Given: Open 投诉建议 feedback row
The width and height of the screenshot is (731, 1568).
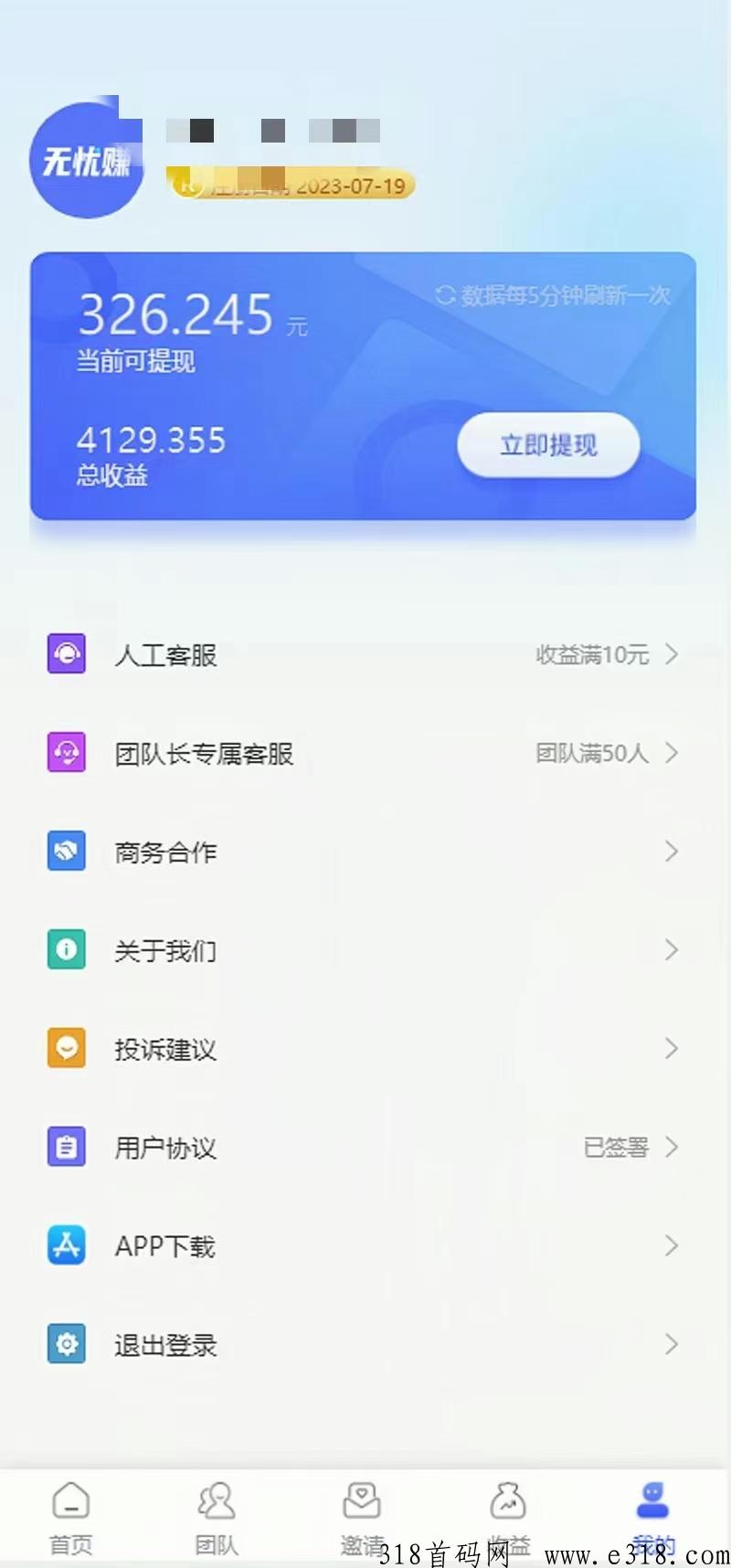Looking at the screenshot, I should pyautogui.click(x=365, y=1050).
